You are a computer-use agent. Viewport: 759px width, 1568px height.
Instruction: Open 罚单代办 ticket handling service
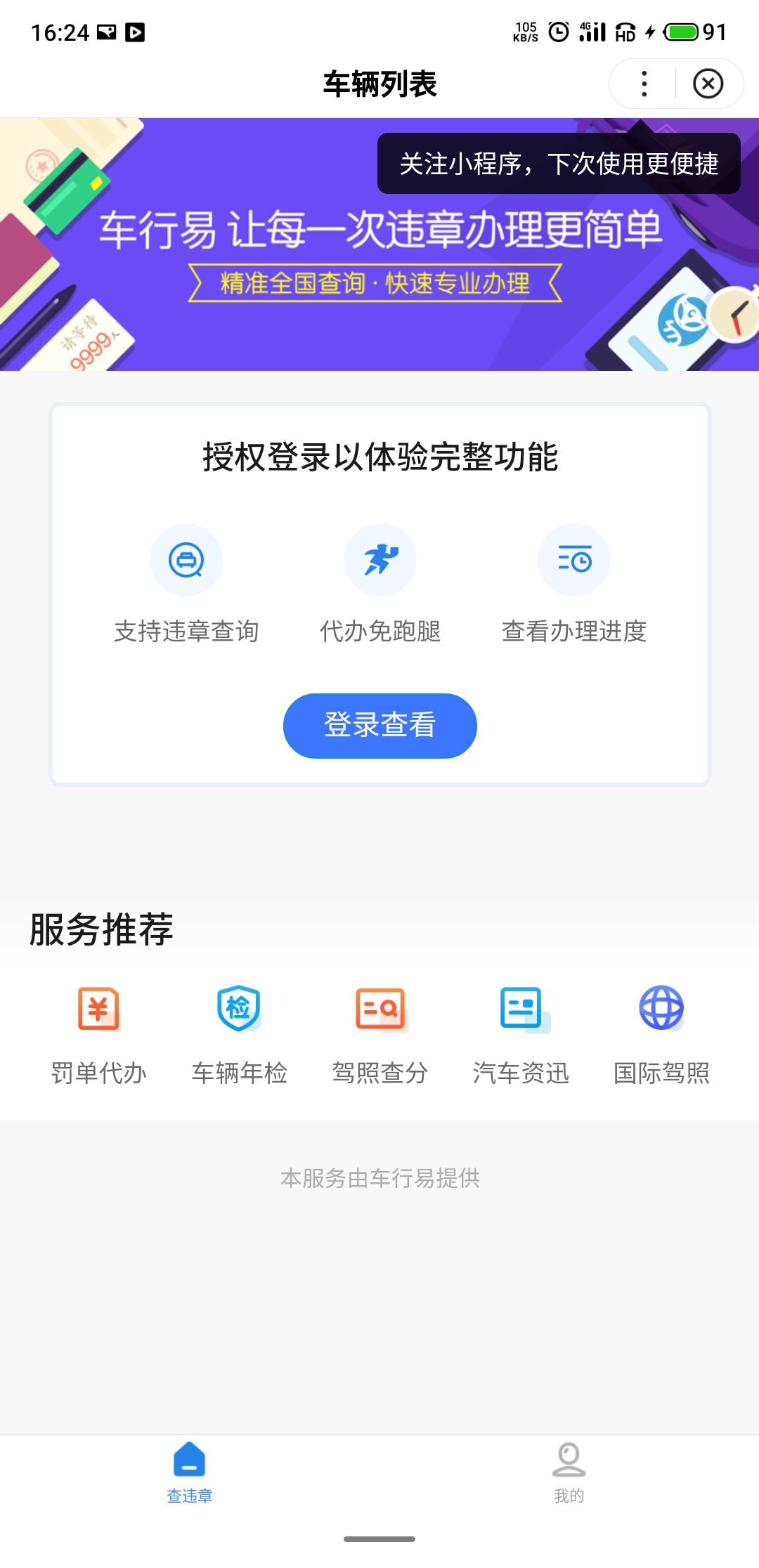(98, 1034)
